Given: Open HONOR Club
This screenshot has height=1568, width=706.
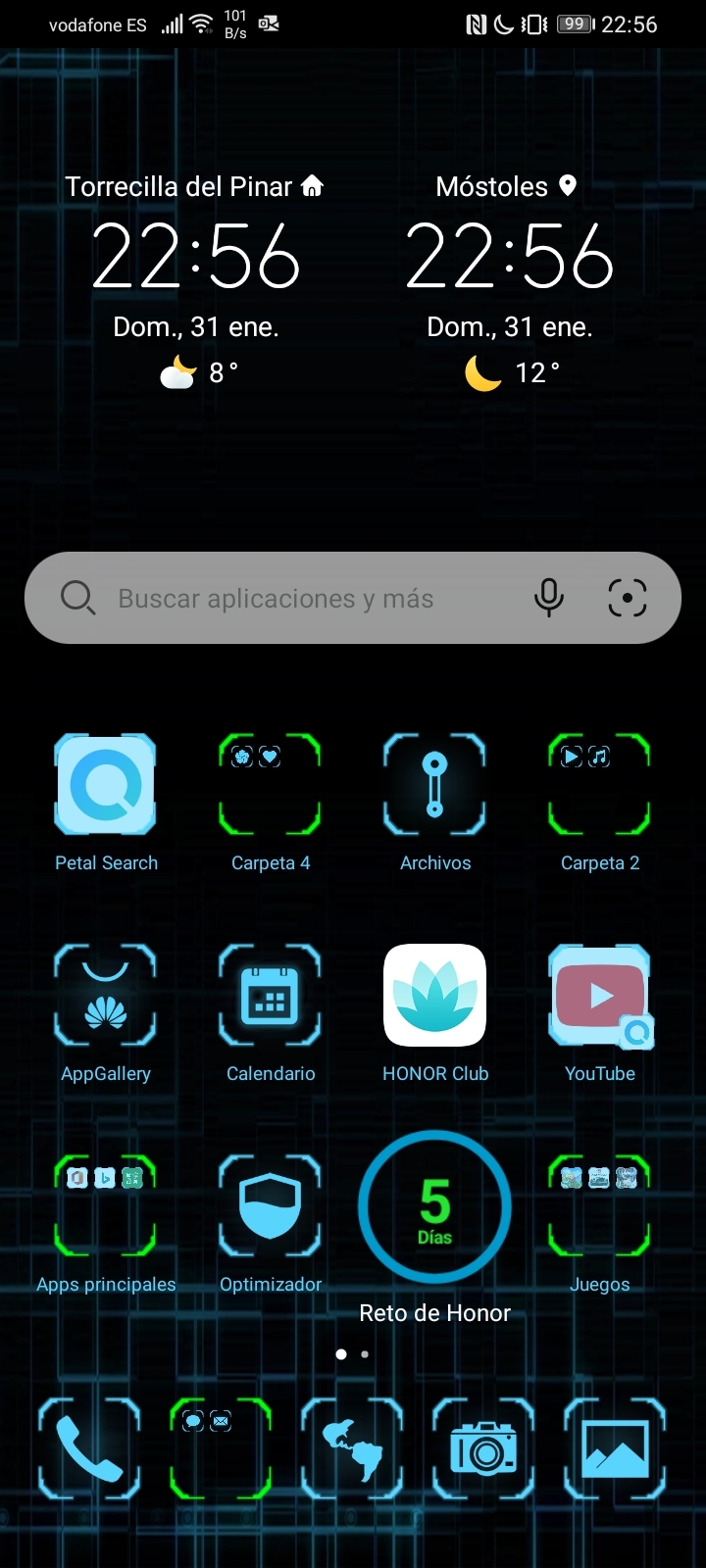Looking at the screenshot, I should pos(434,996).
